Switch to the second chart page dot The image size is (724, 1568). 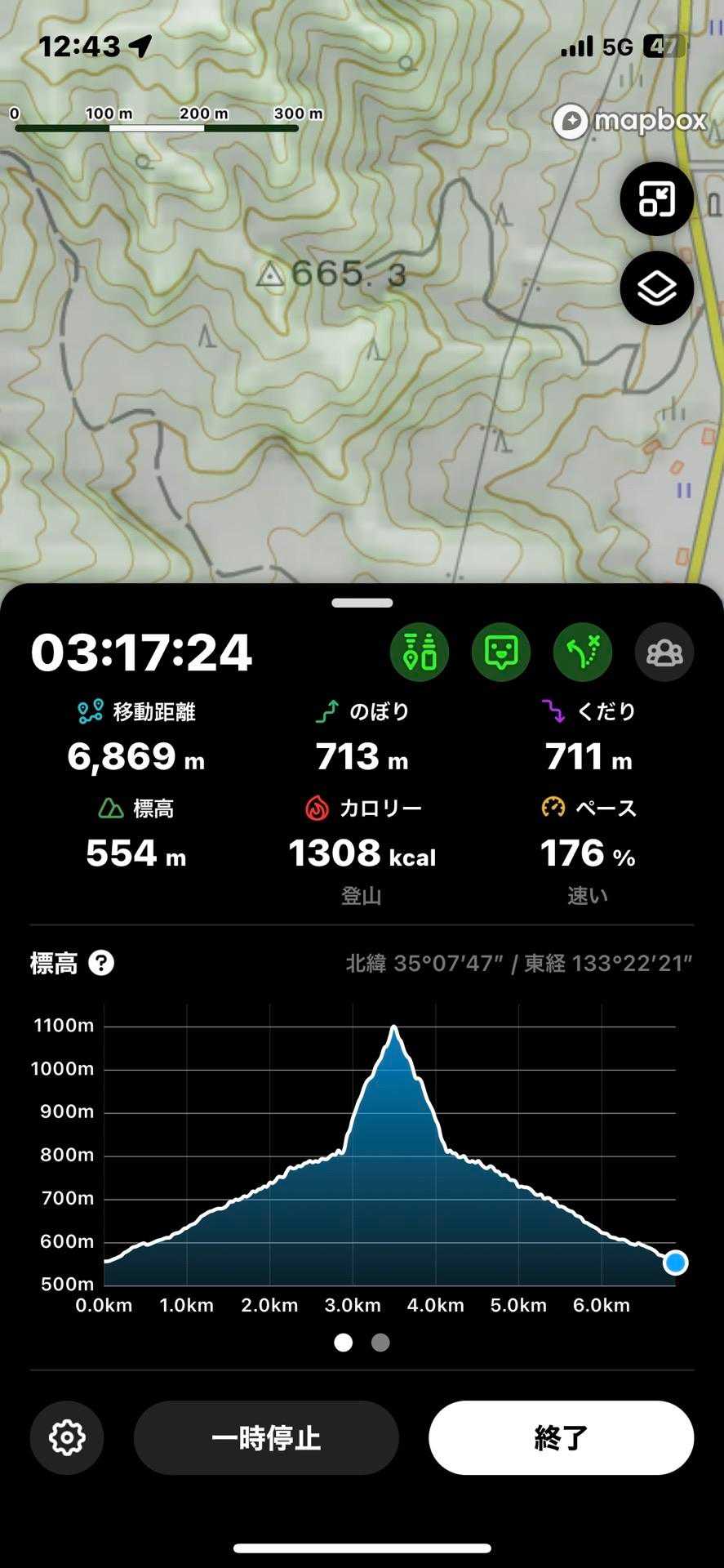coord(380,1343)
